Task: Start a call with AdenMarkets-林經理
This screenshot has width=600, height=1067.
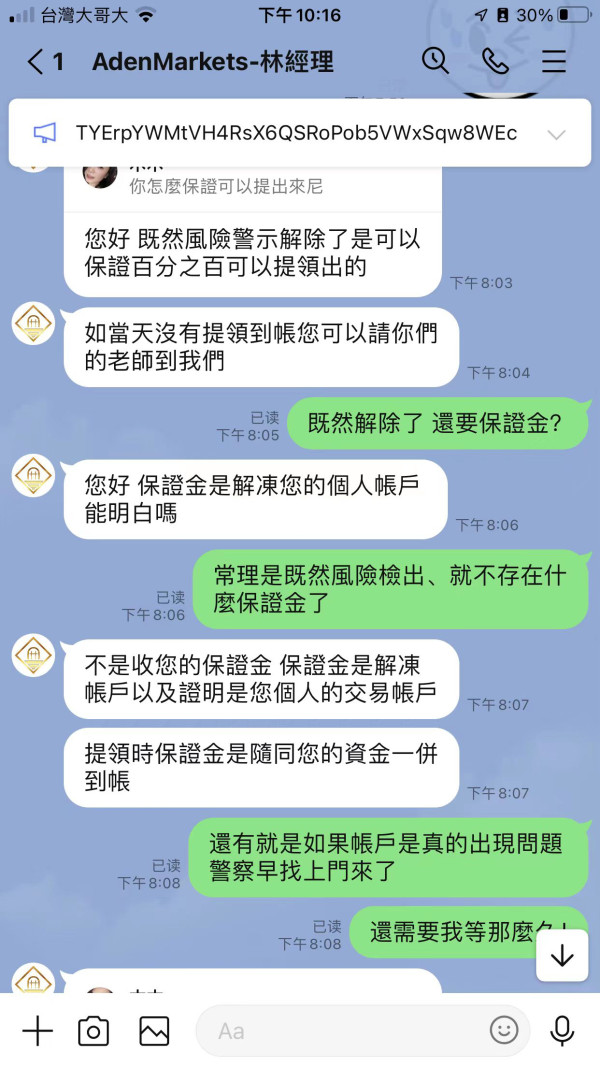Action: (x=495, y=61)
